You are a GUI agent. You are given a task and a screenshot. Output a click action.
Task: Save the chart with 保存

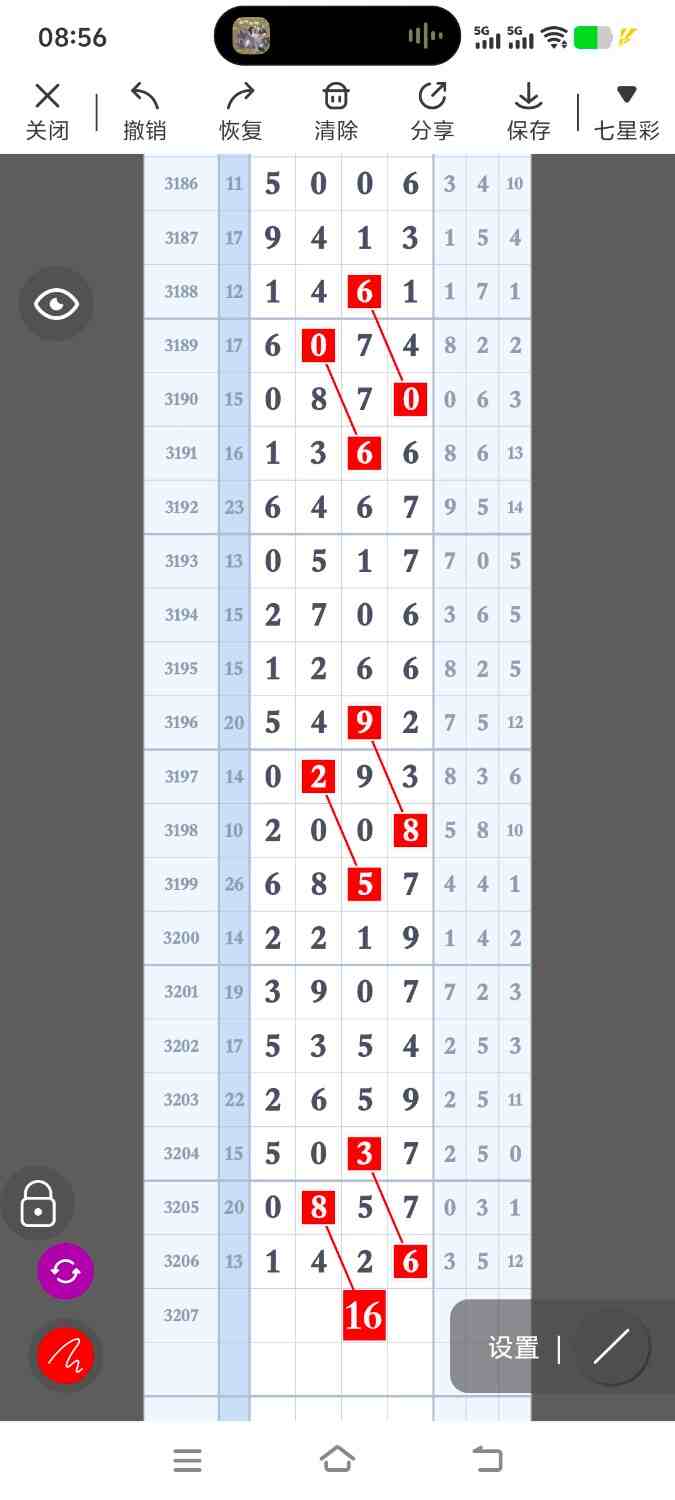pos(528,111)
